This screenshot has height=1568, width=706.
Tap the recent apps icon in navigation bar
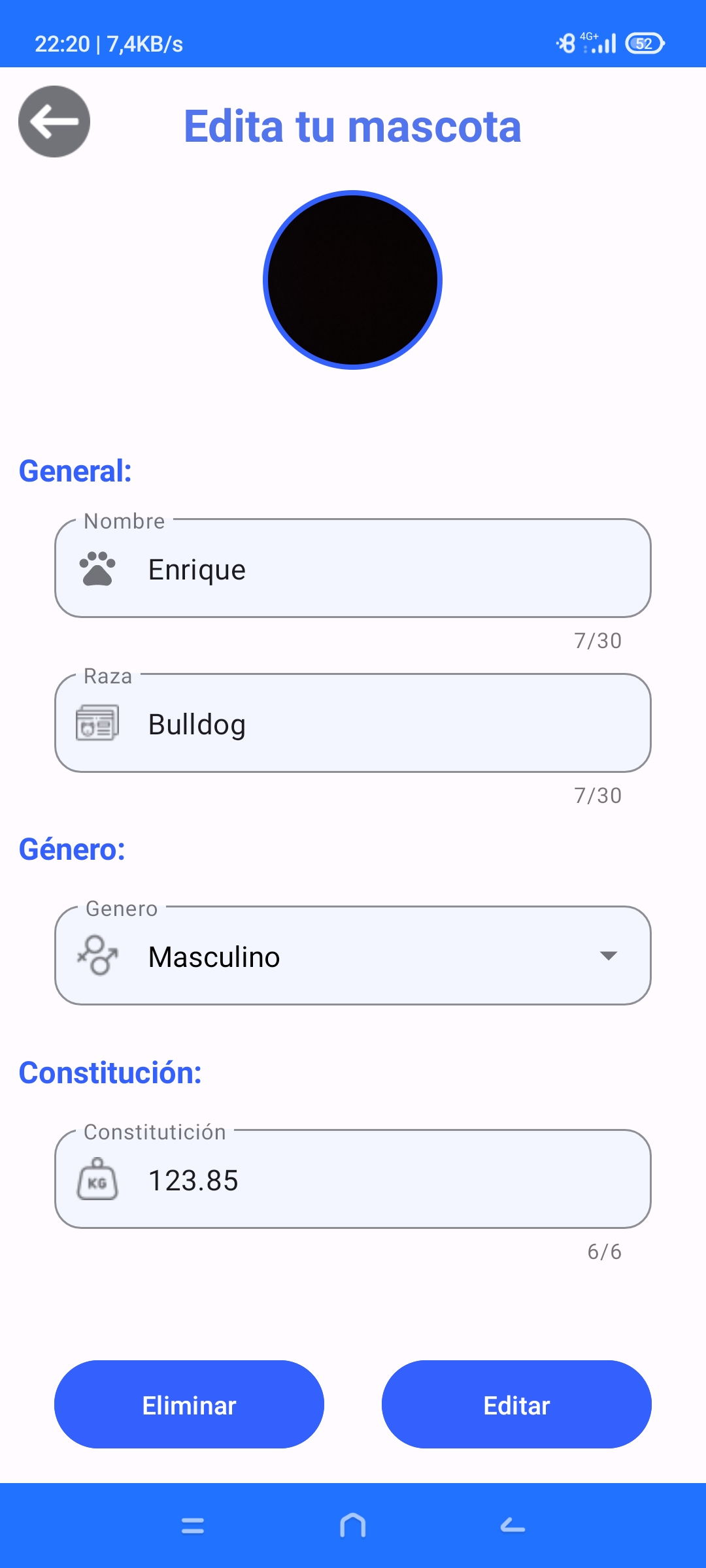(193, 1527)
